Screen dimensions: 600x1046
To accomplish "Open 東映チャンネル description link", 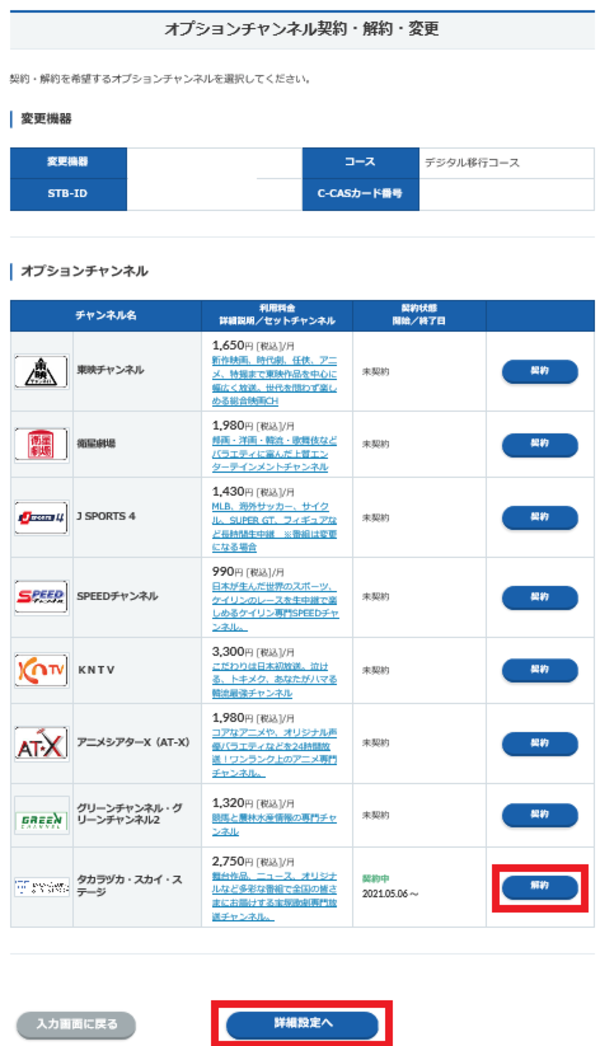I will [x=274, y=380].
